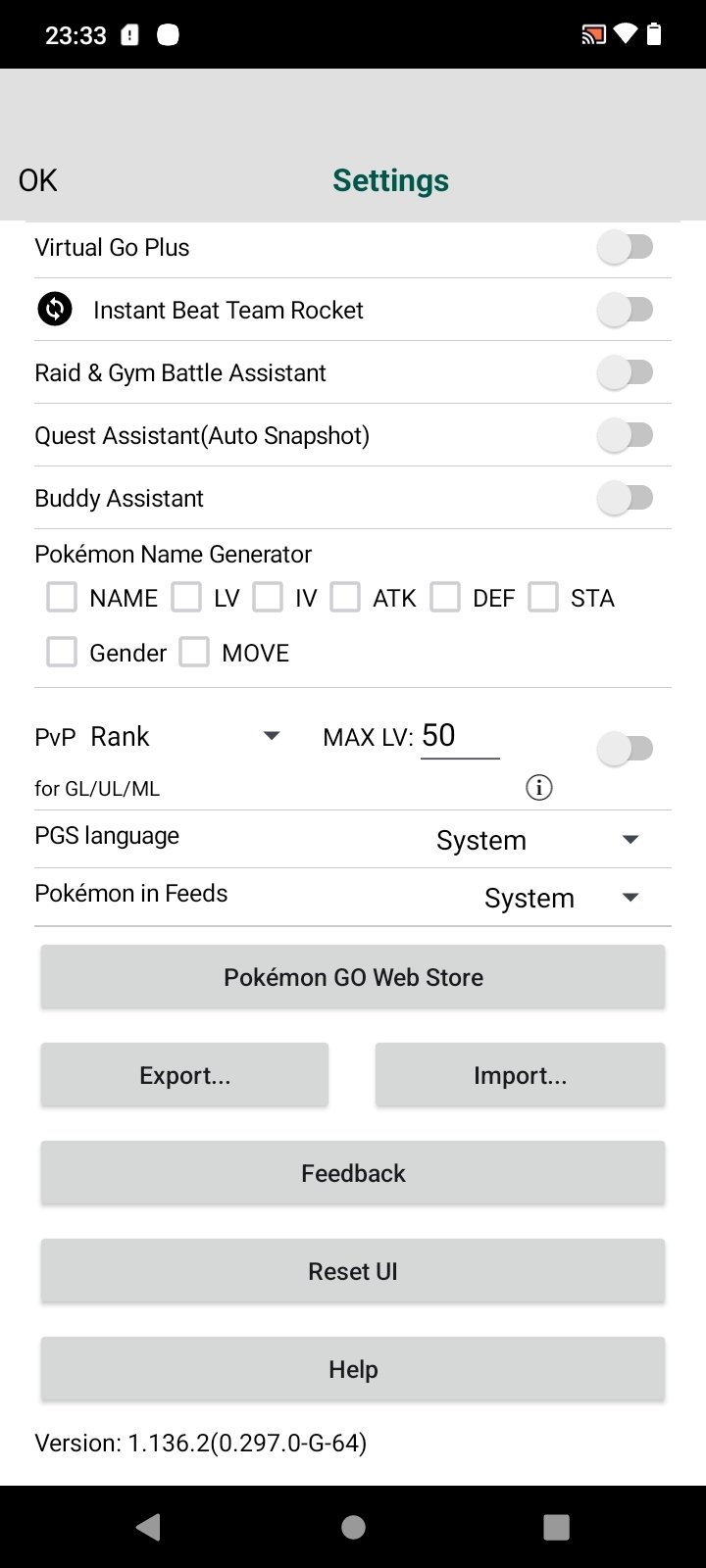The image size is (706, 1568).
Task: Select the MOVE checkbox
Action: coord(194,653)
